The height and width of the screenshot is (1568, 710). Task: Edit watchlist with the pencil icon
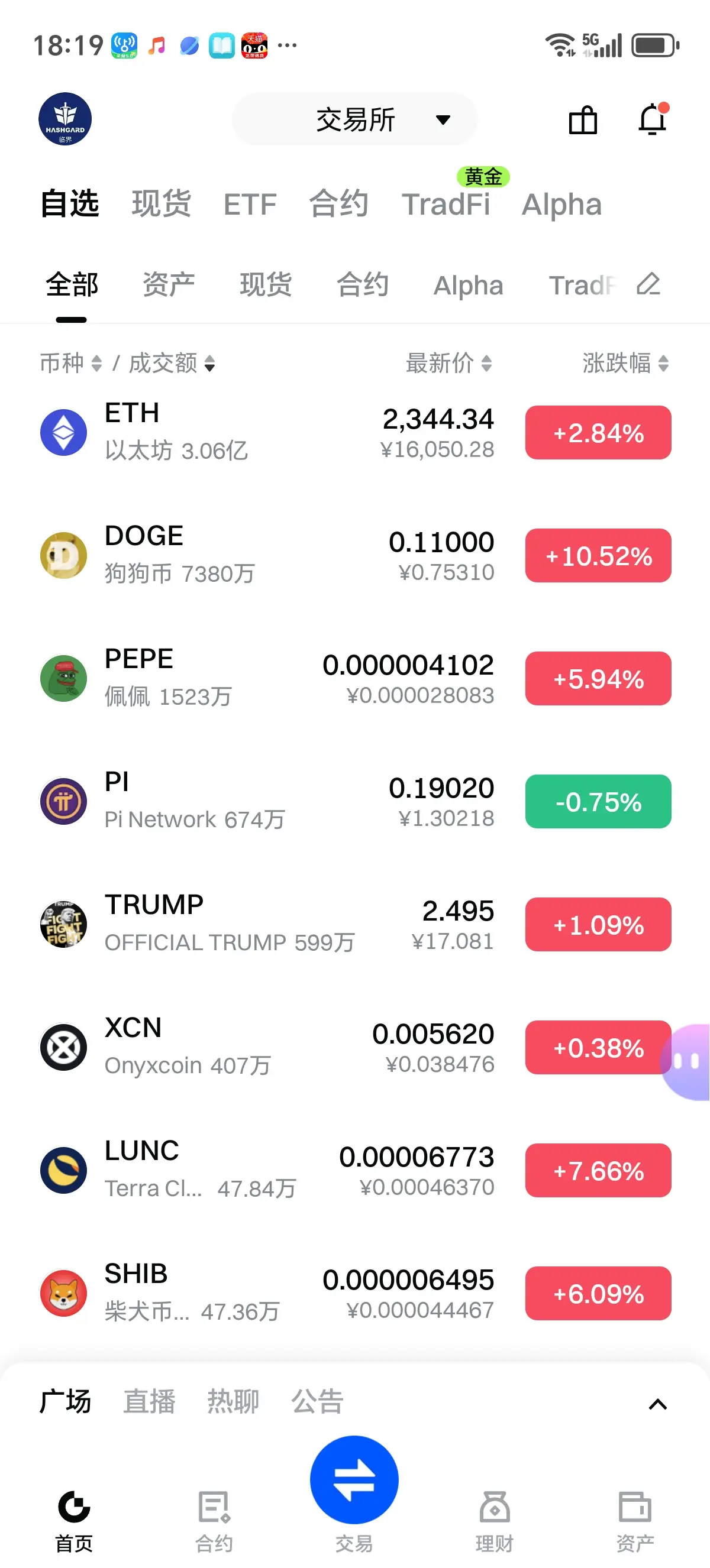(648, 284)
